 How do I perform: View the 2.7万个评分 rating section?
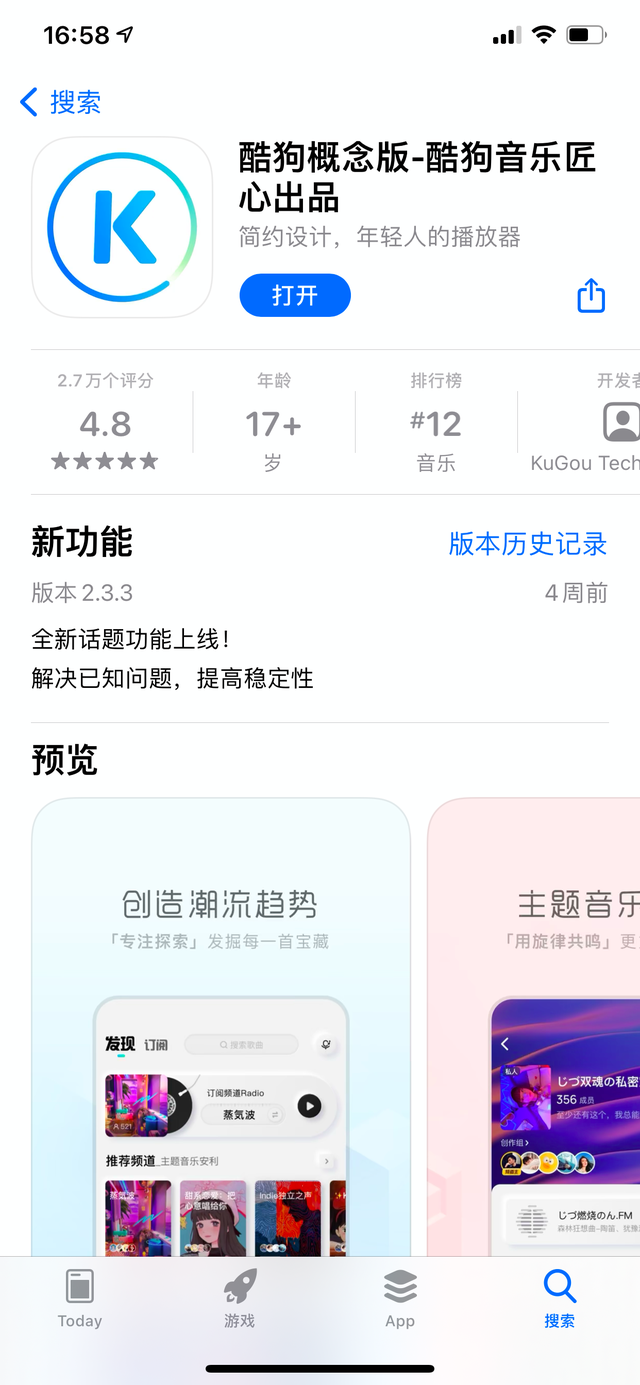pos(105,423)
